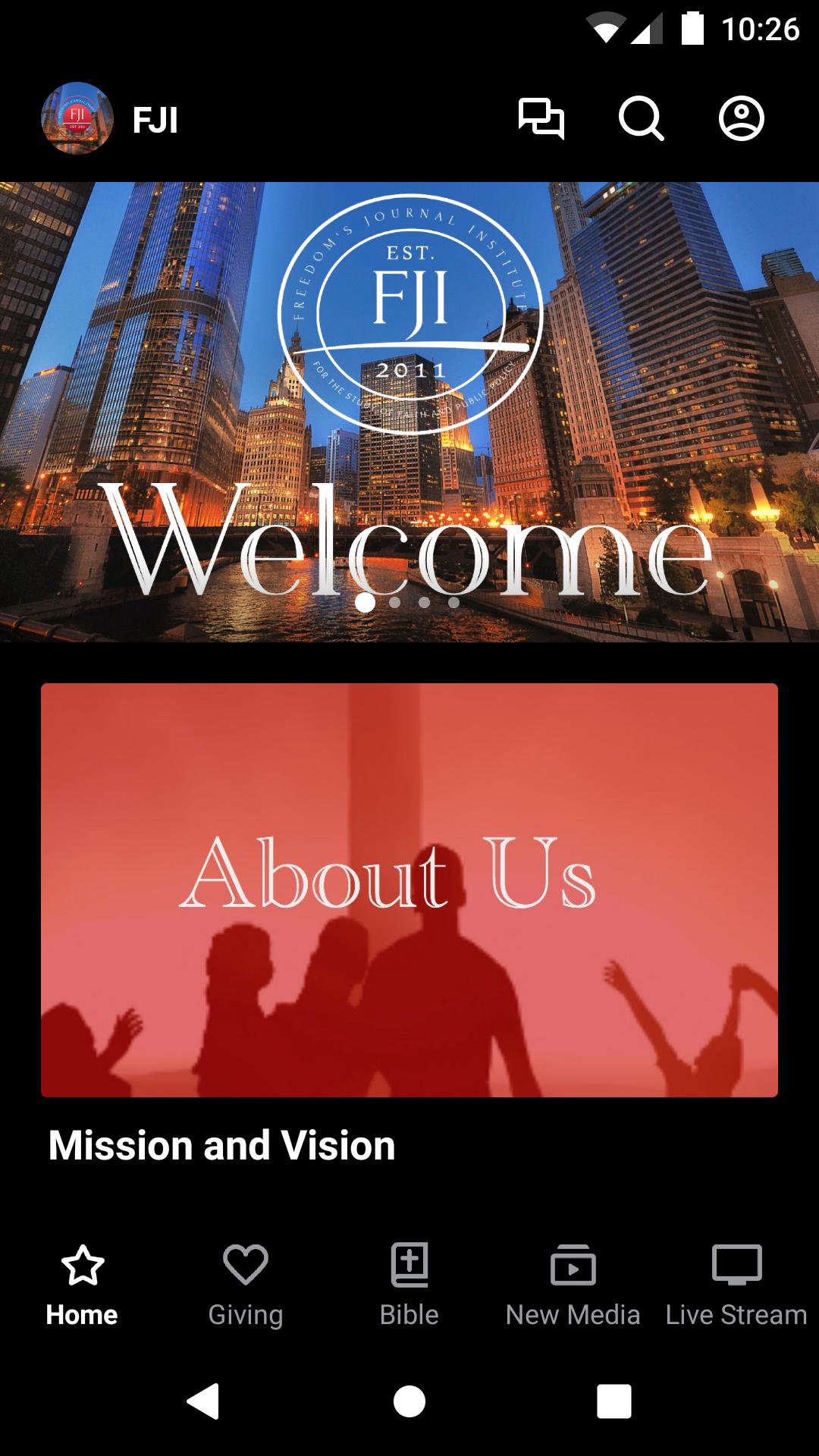This screenshot has height=1456, width=819.
Task: Open the search icon
Action: tap(641, 119)
